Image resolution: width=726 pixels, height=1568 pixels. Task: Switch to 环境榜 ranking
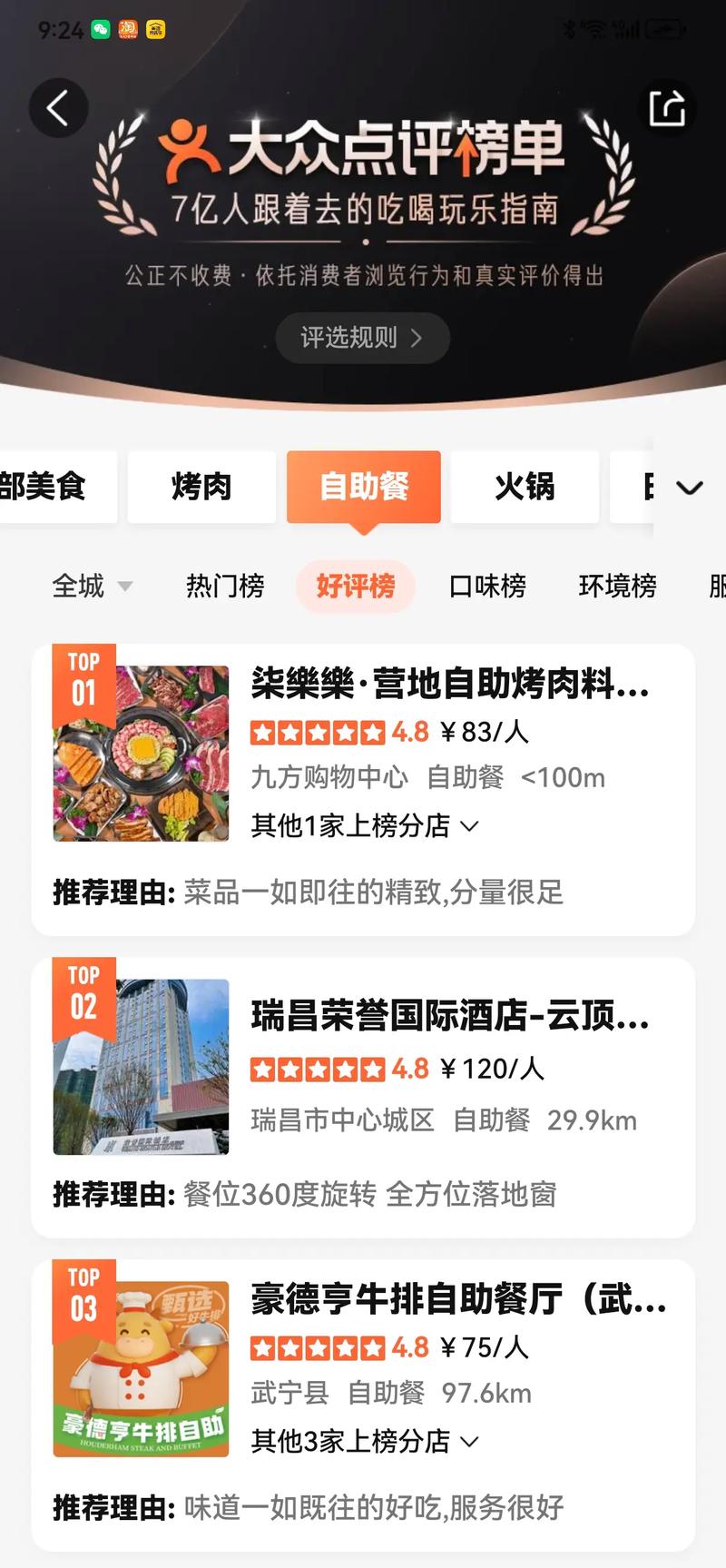617,586
